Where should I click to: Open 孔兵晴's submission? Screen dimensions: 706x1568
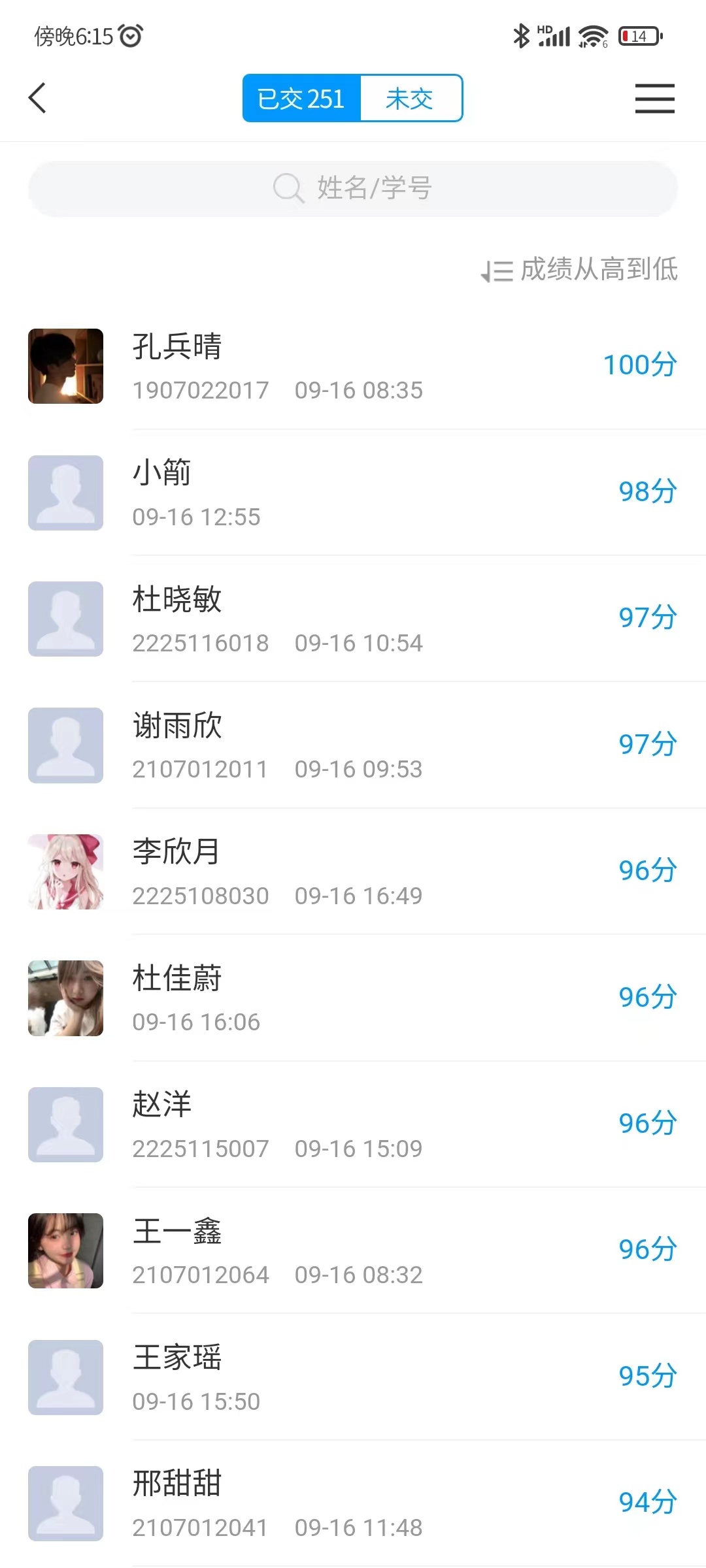tap(353, 366)
